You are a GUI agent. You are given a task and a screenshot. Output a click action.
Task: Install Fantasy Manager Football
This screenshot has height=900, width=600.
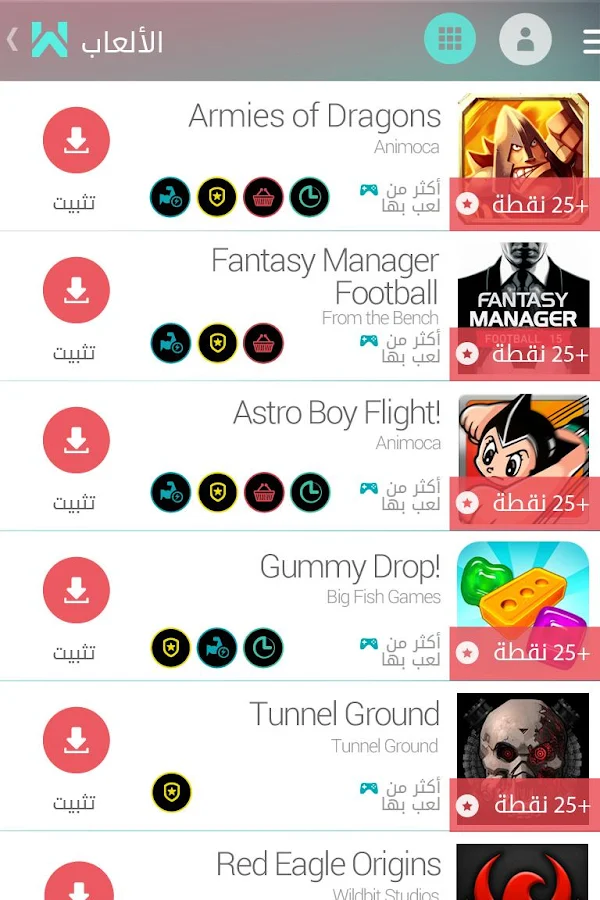click(76, 291)
